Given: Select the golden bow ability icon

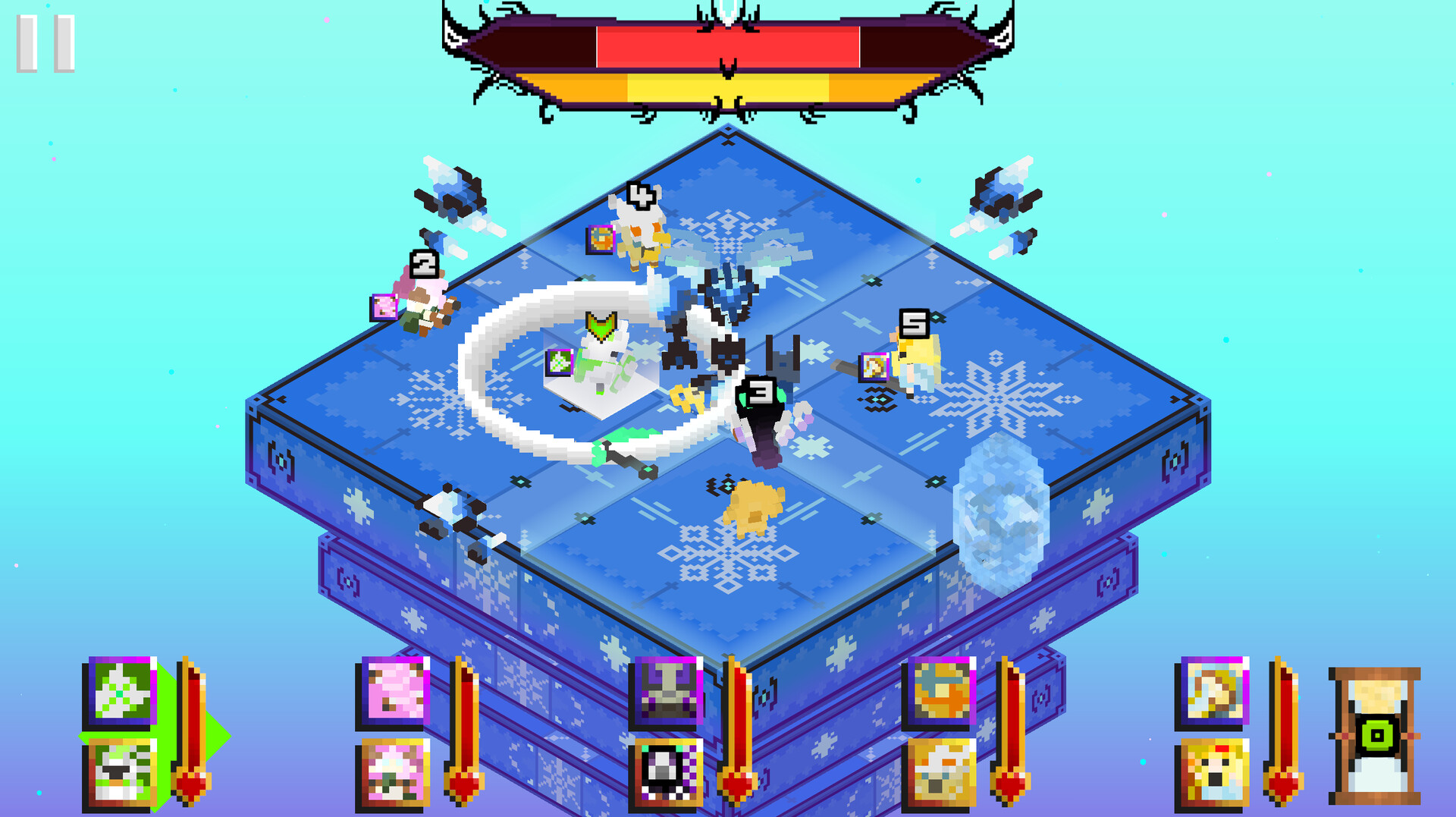Looking at the screenshot, I should (x=1214, y=690).
